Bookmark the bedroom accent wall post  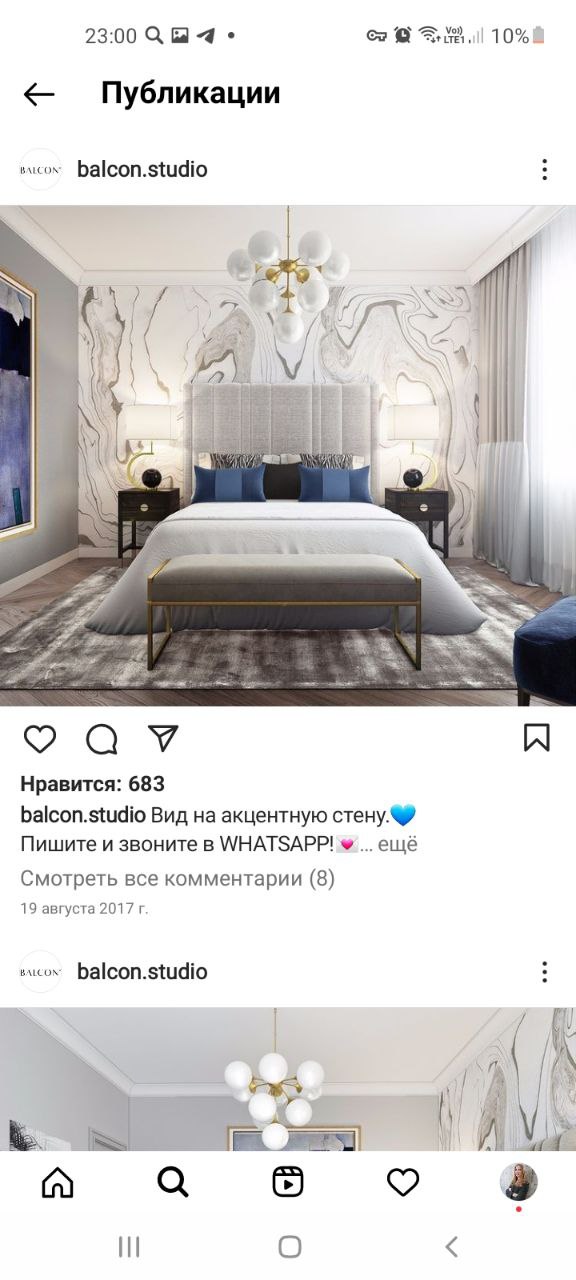537,738
